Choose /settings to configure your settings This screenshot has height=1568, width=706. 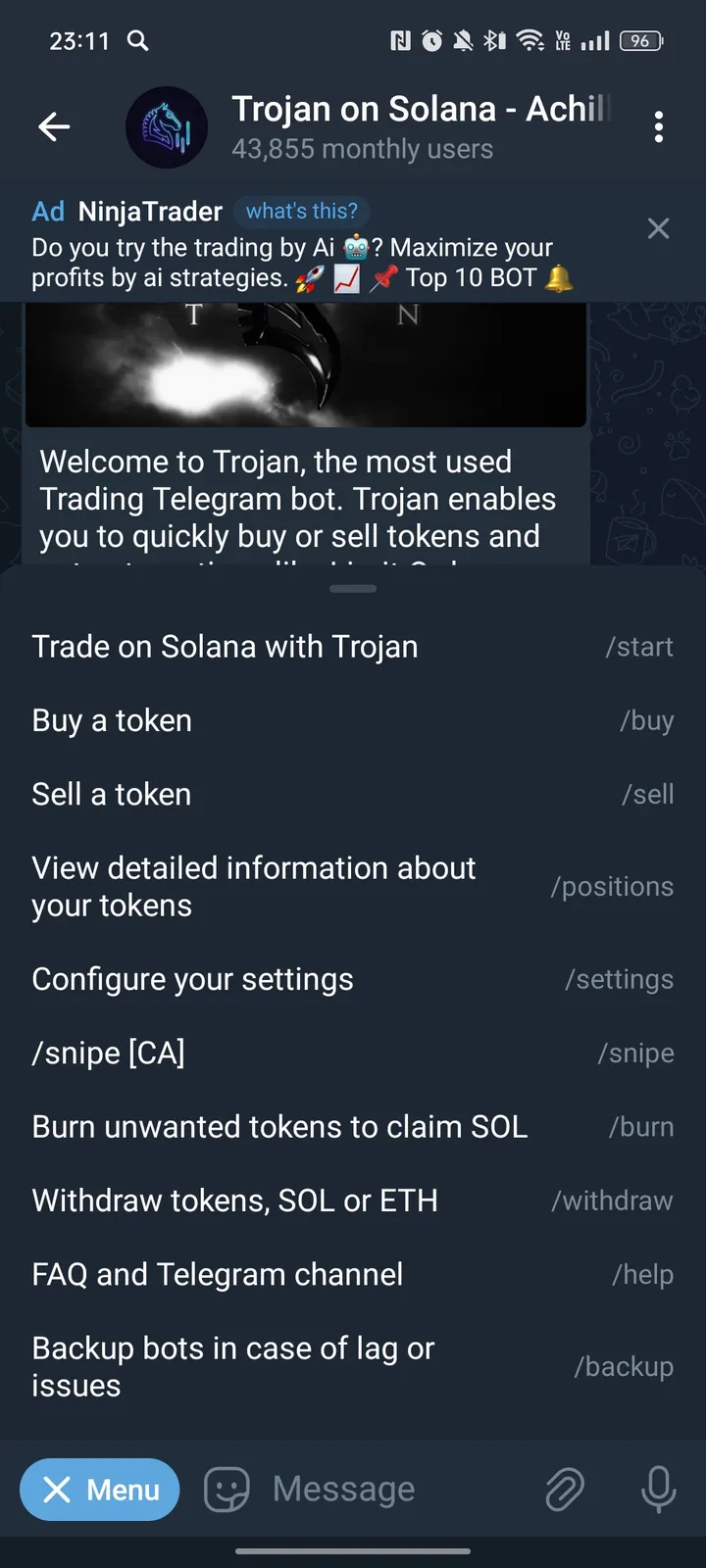(353, 979)
